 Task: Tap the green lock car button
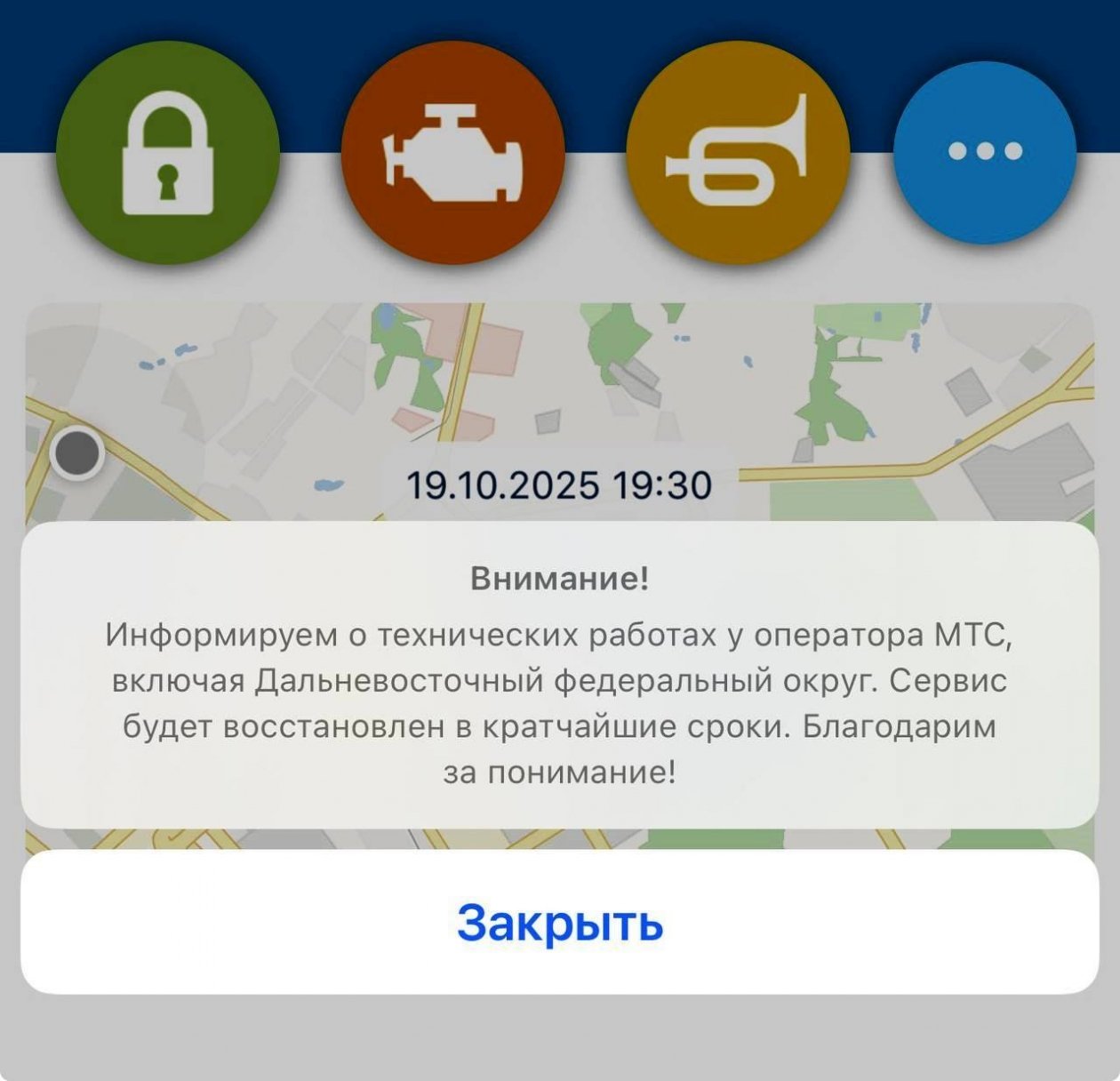[x=168, y=152]
